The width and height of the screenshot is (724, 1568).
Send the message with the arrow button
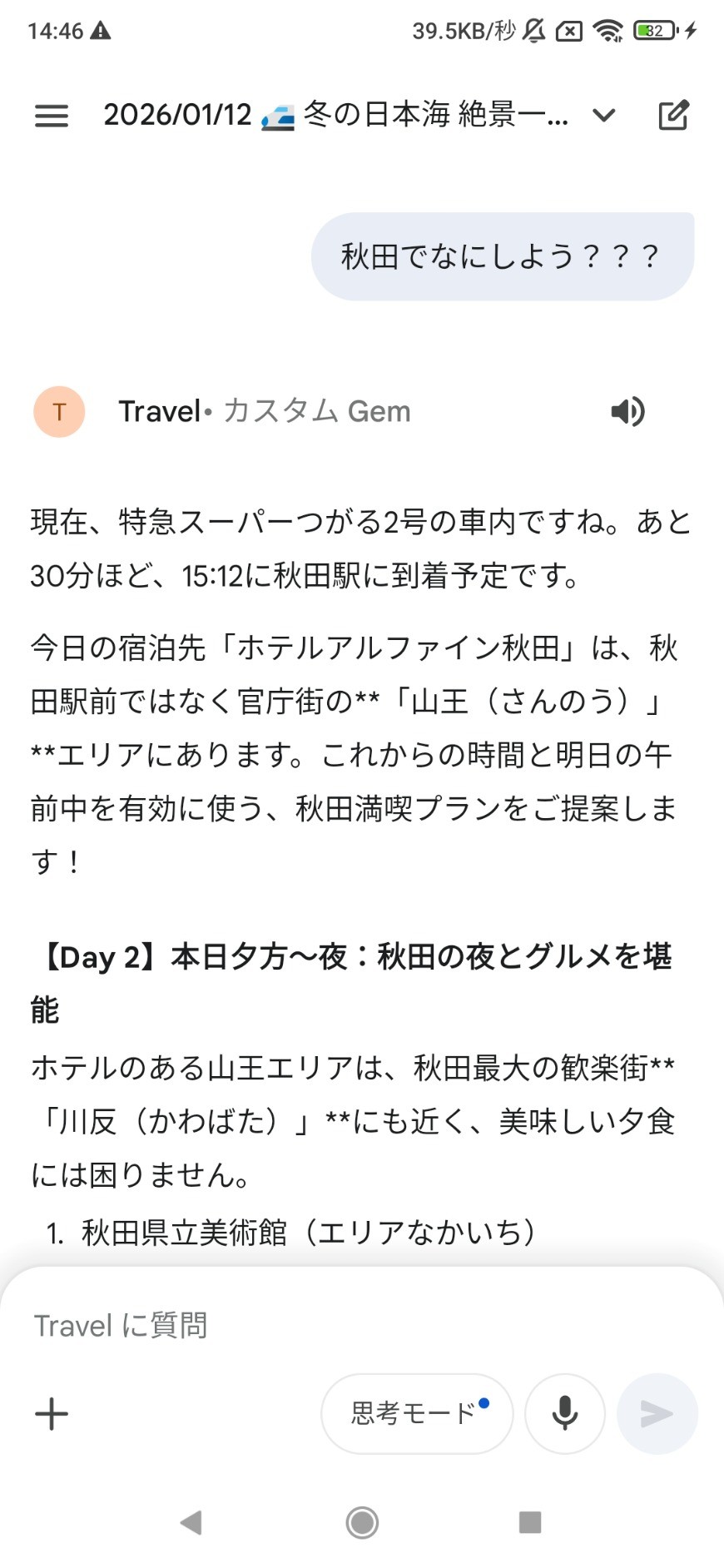(657, 1413)
